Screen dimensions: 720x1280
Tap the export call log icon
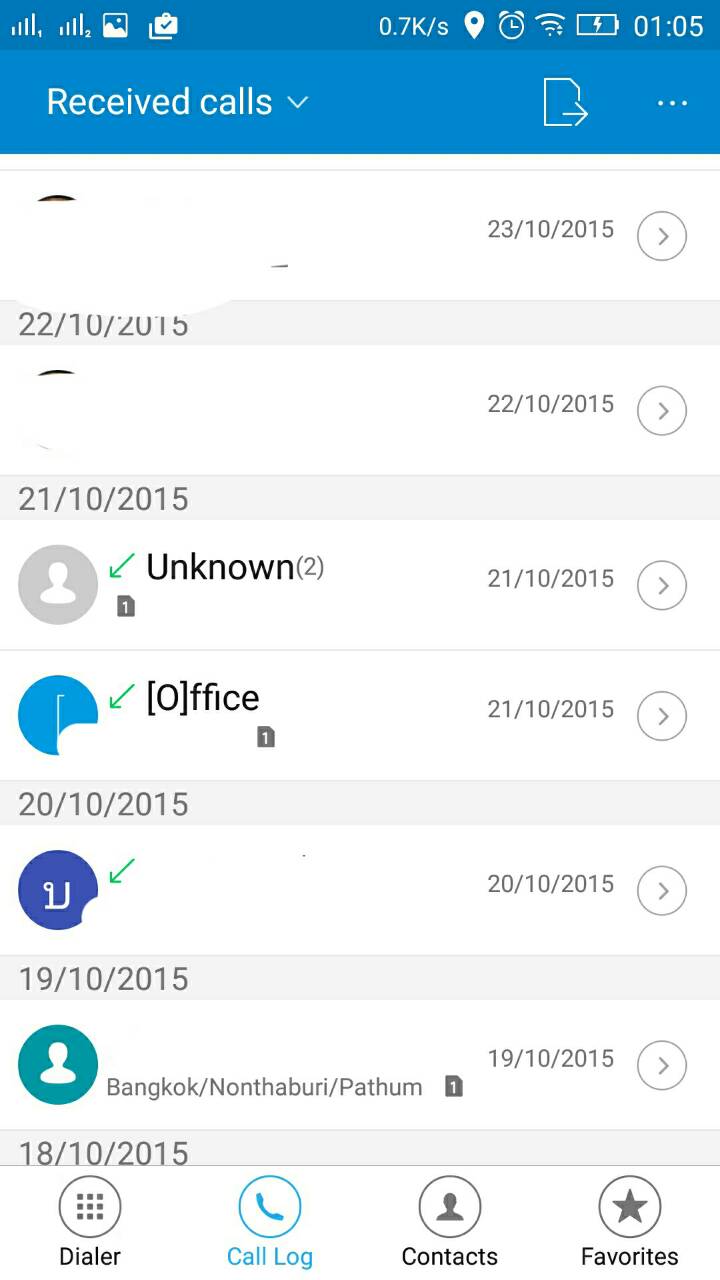(x=565, y=103)
